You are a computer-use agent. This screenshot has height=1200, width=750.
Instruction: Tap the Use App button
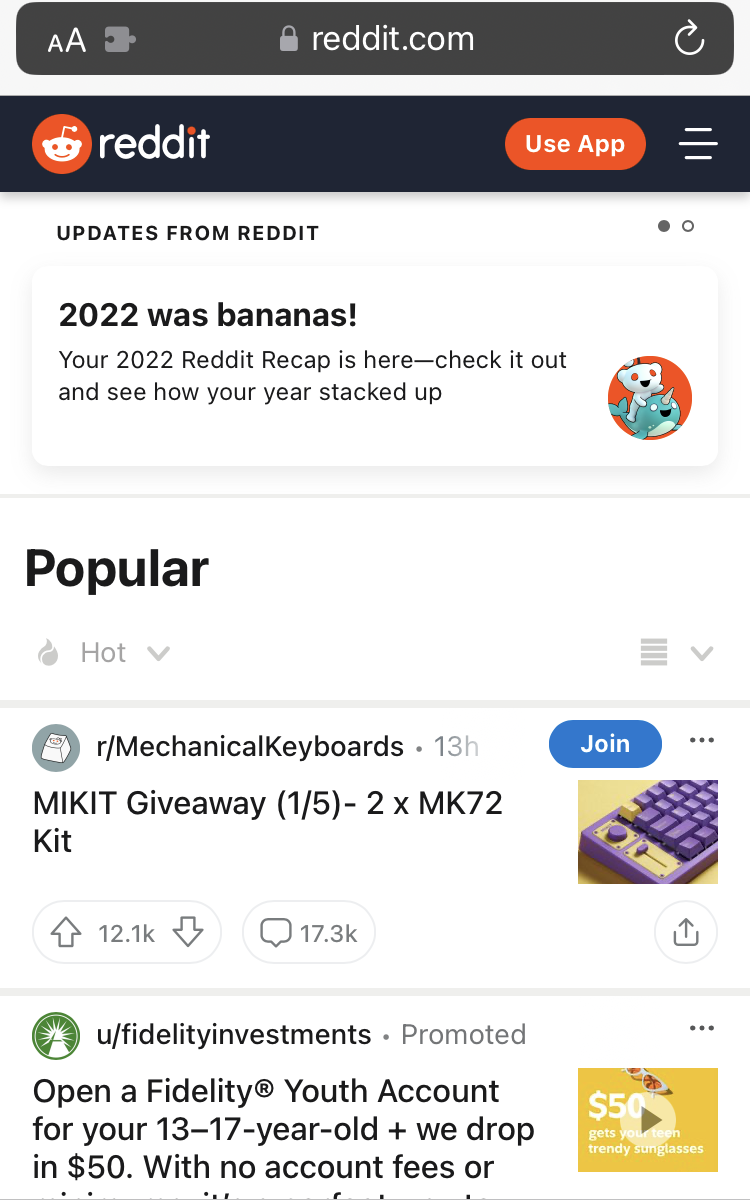tap(575, 144)
